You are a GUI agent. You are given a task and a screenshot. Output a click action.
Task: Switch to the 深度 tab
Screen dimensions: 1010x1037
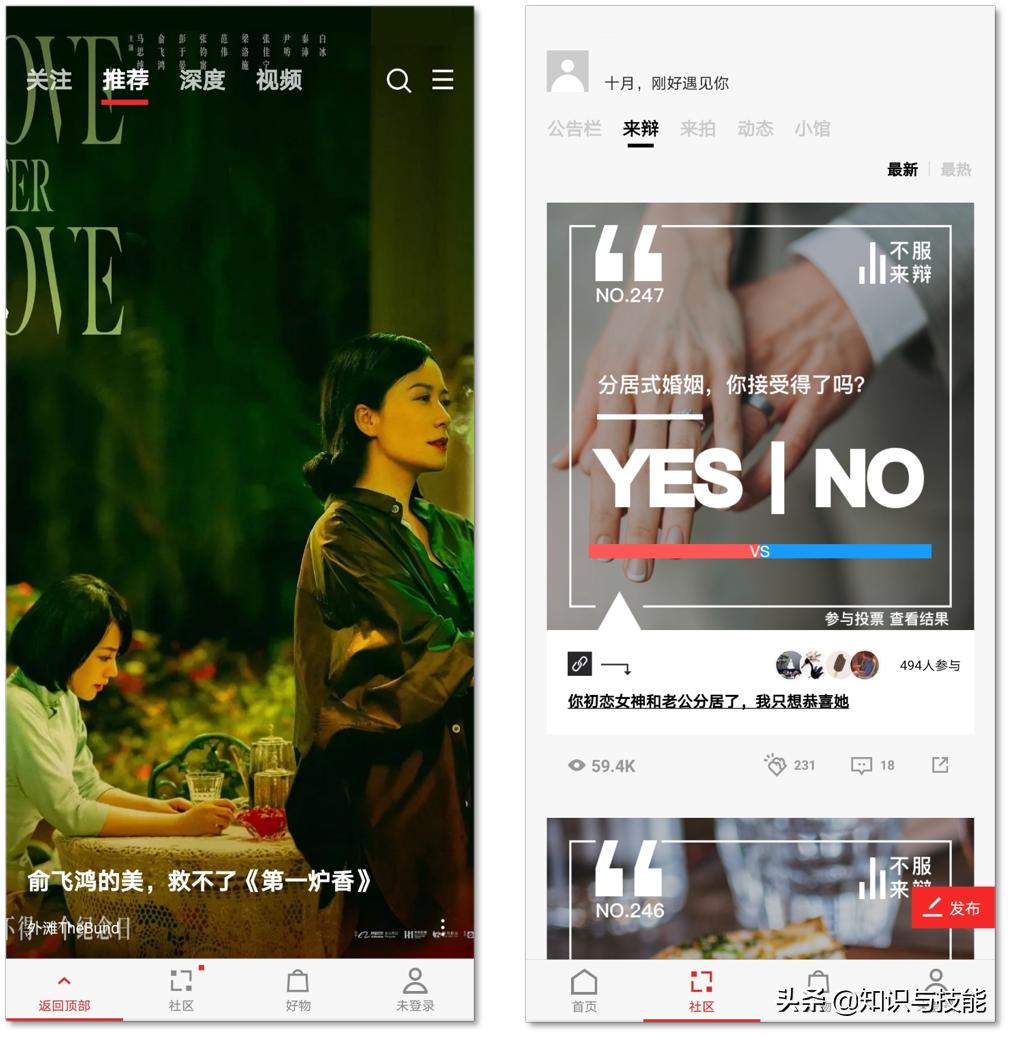202,80
